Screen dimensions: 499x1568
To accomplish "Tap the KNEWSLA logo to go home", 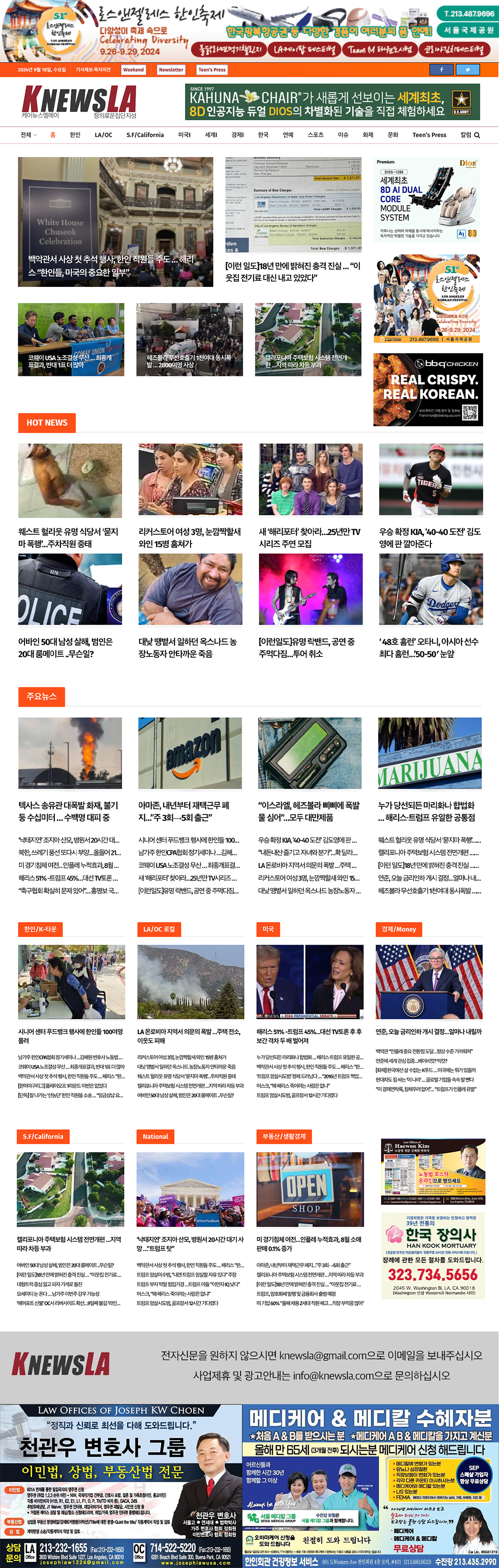I will tap(79, 99).
